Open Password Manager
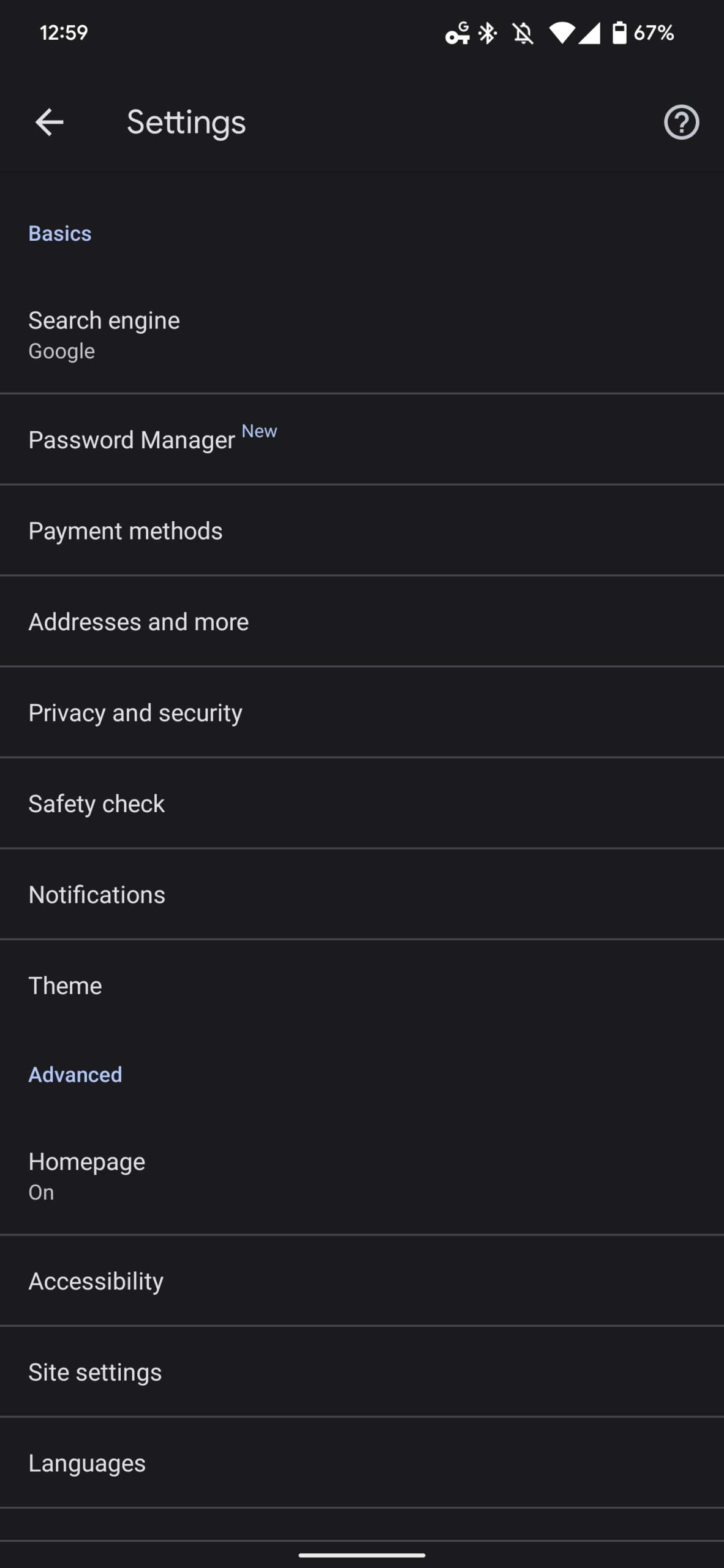Image resolution: width=724 pixels, height=1568 pixels. pos(362,439)
